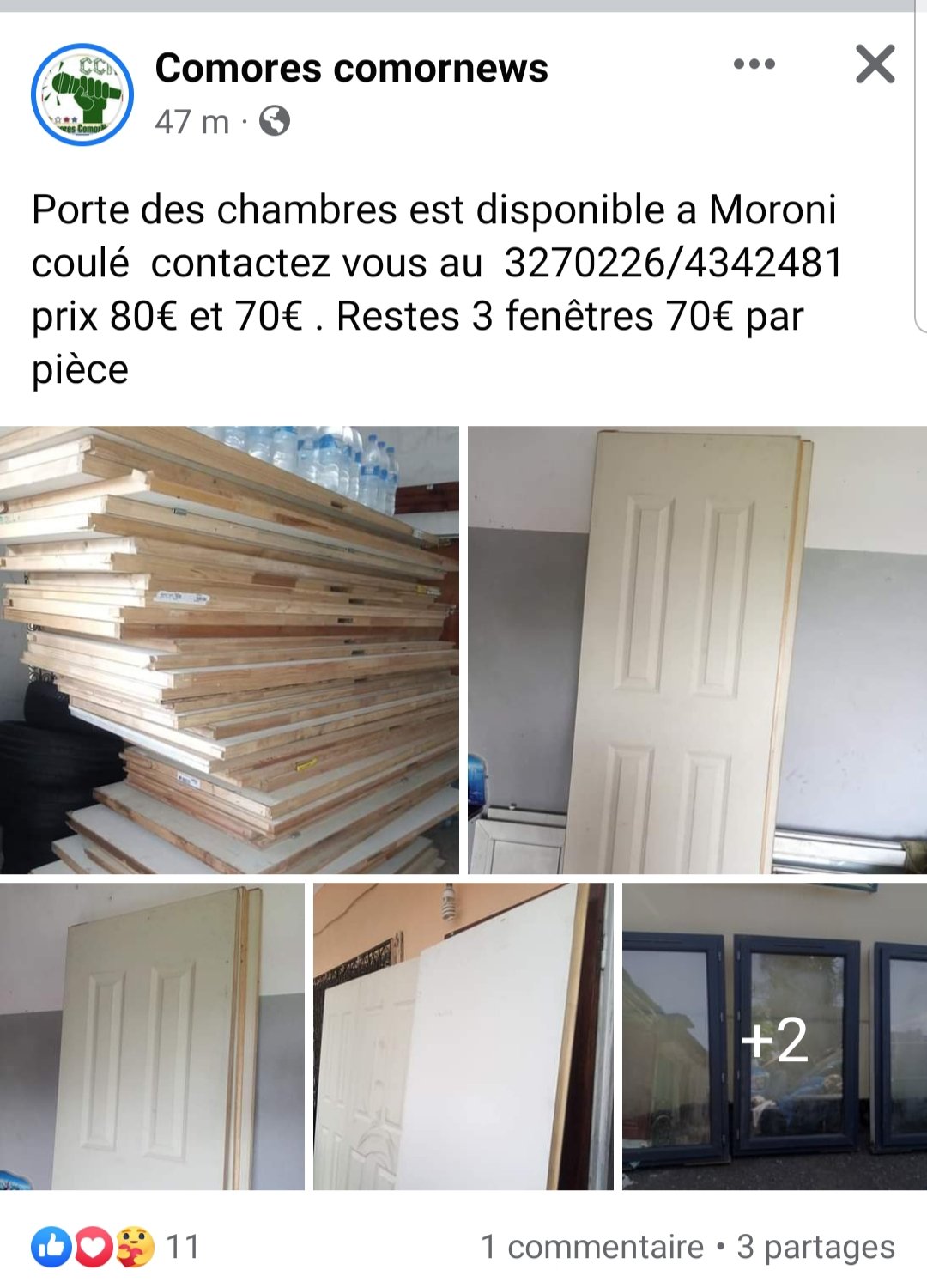View the photo of white doors against the orange wall
This screenshot has width=927, height=1288.
[x=463, y=1036]
